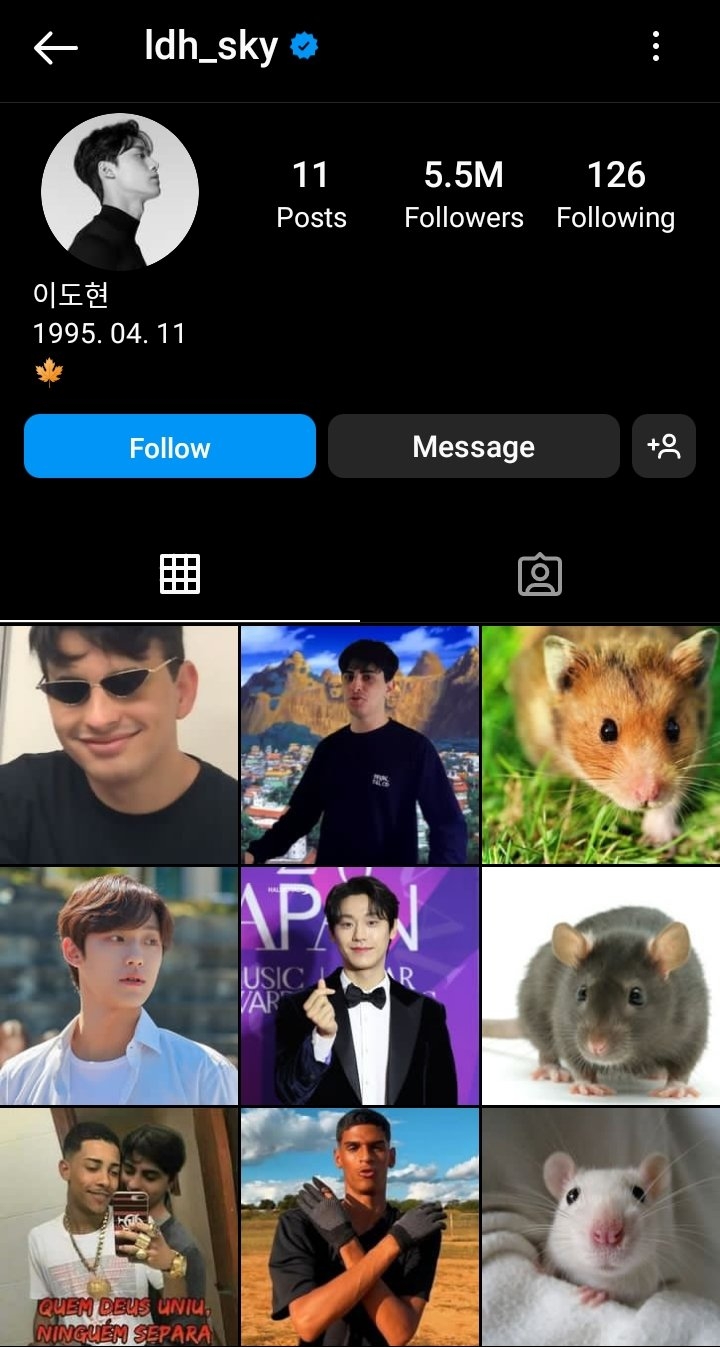Open the 126 Following list
This screenshot has height=1347, width=720.
615,194
